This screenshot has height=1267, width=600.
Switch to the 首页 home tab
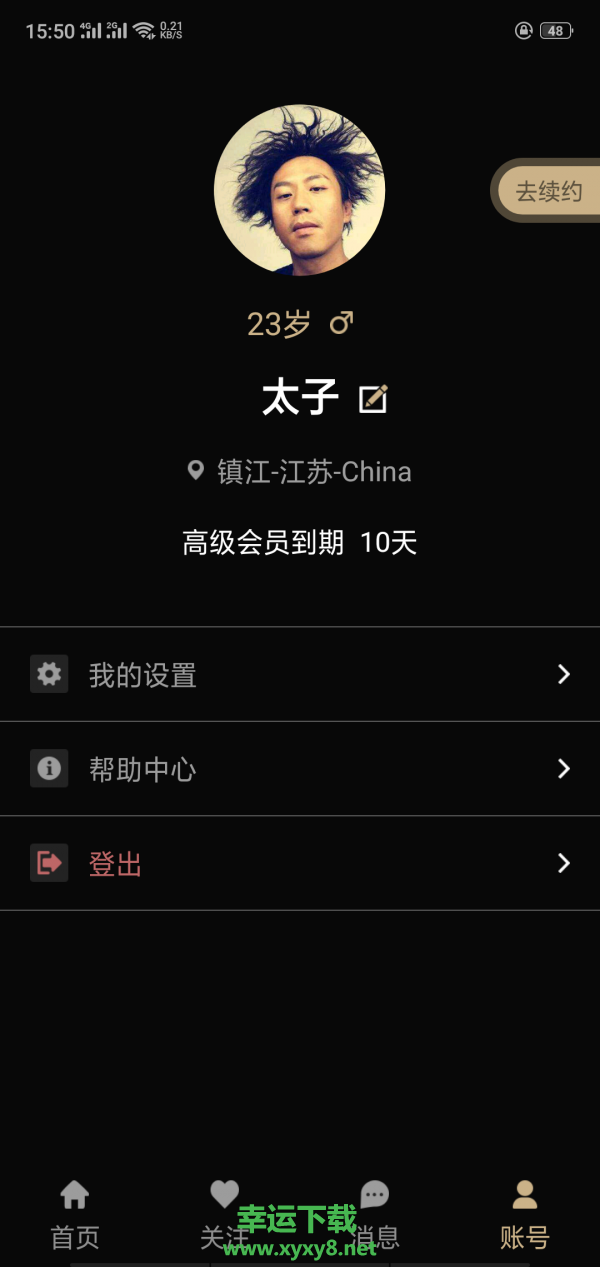tap(75, 1215)
